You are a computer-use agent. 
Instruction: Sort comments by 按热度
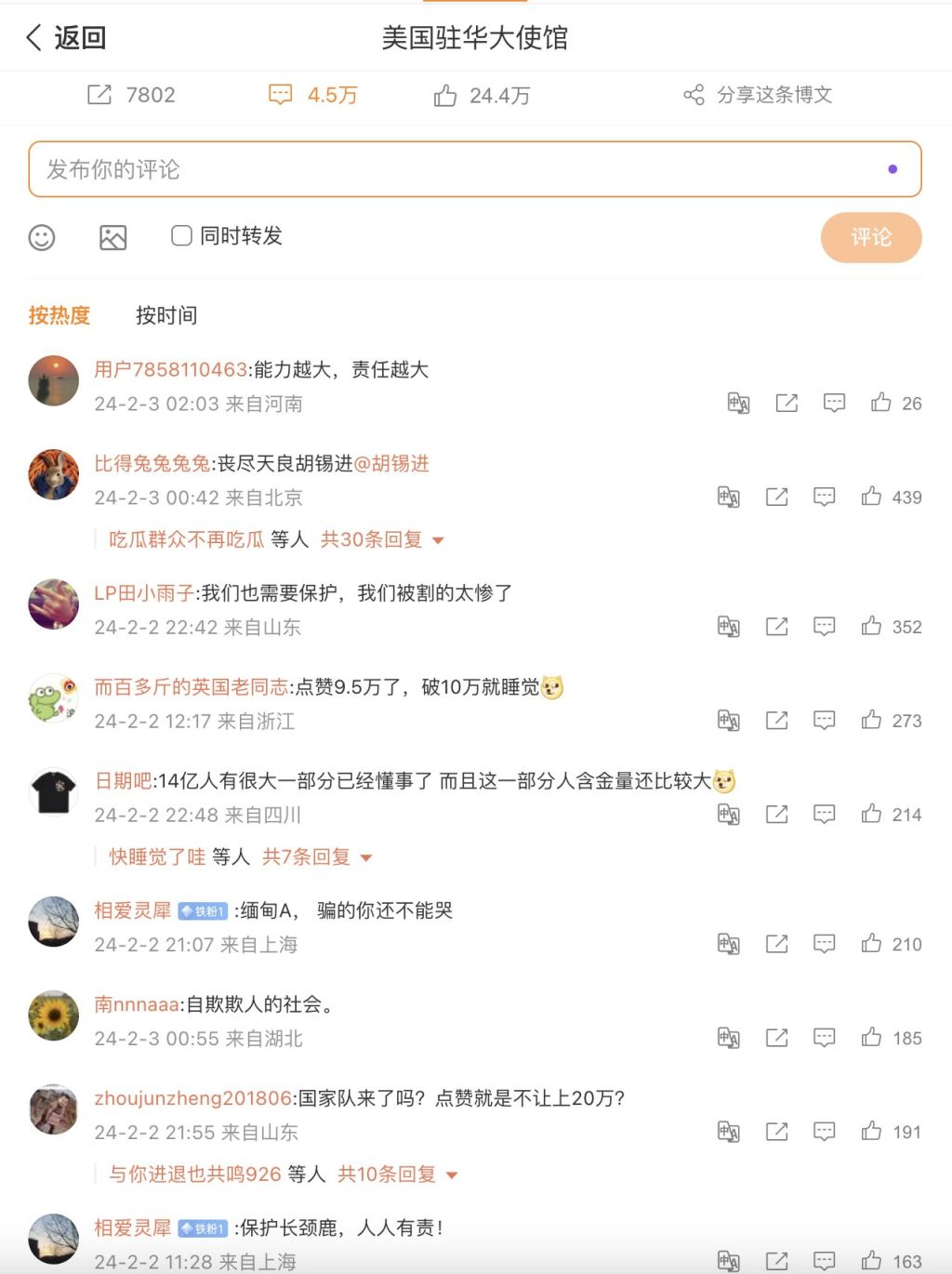coord(59,316)
